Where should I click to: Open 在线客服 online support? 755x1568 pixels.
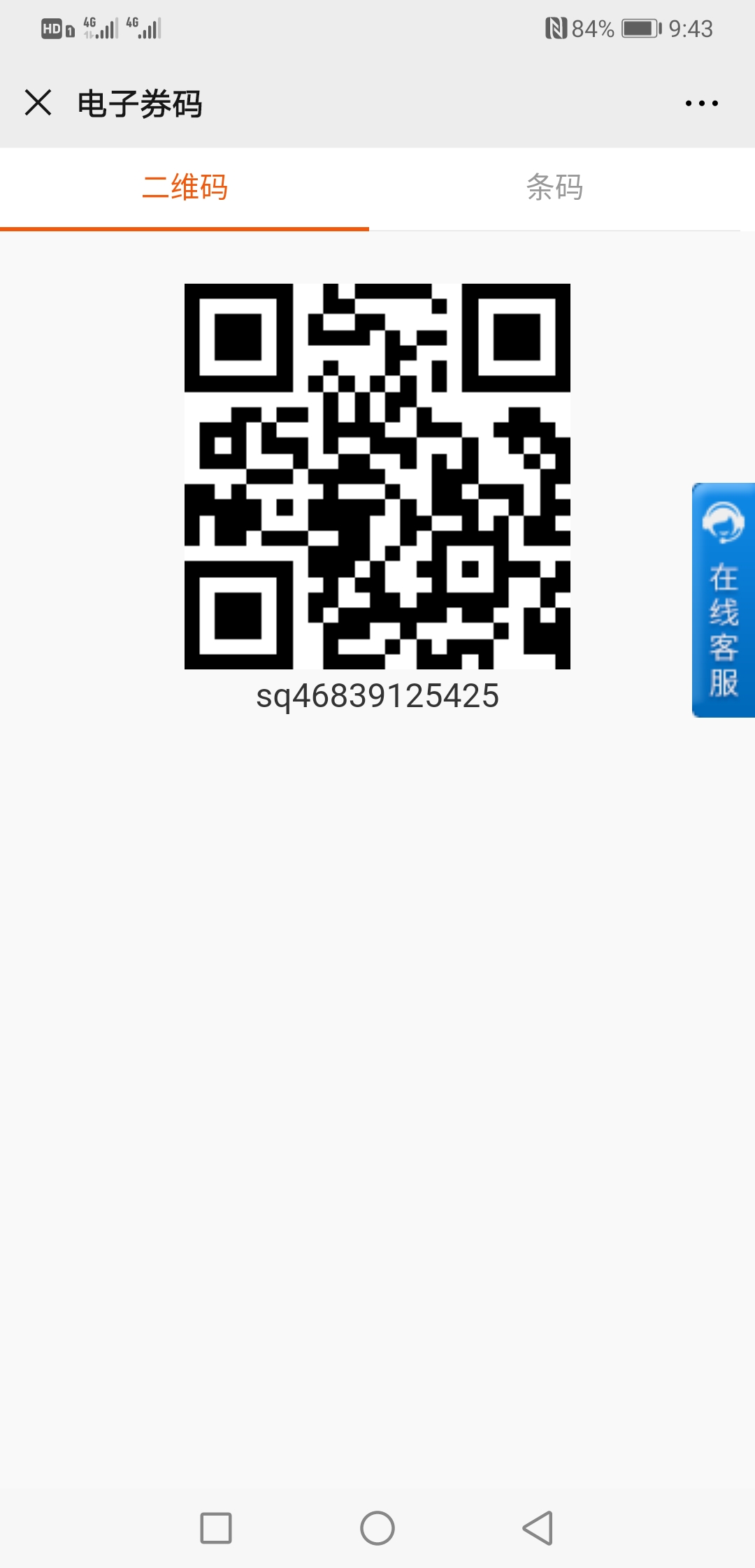click(724, 600)
